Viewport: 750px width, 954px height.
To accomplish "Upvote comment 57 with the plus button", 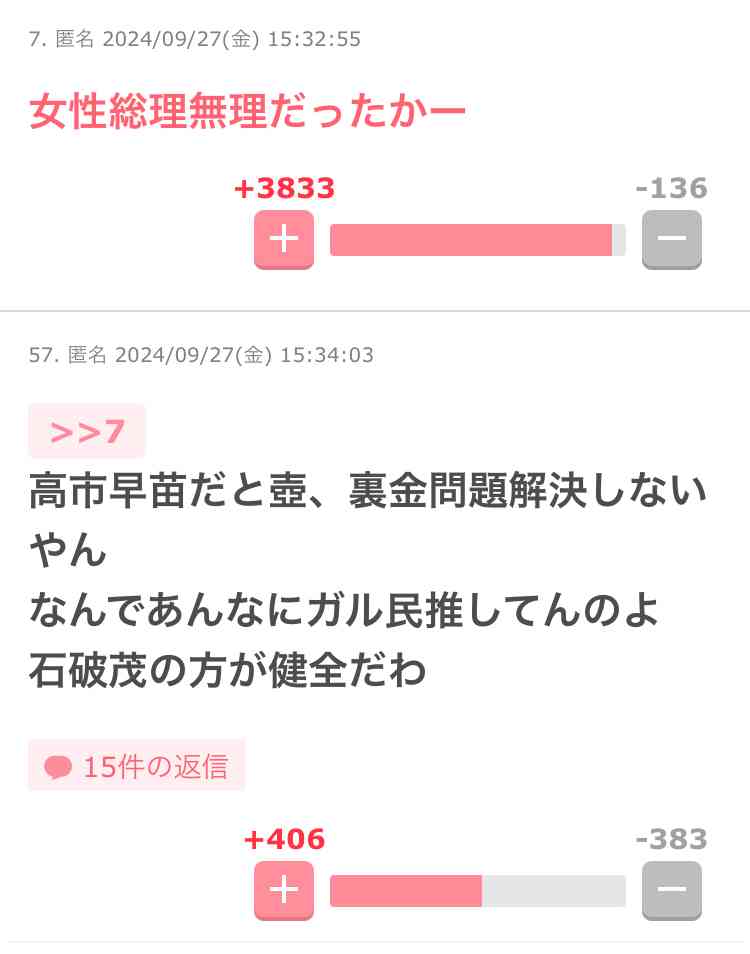I will pyautogui.click(x=284, y=890).
